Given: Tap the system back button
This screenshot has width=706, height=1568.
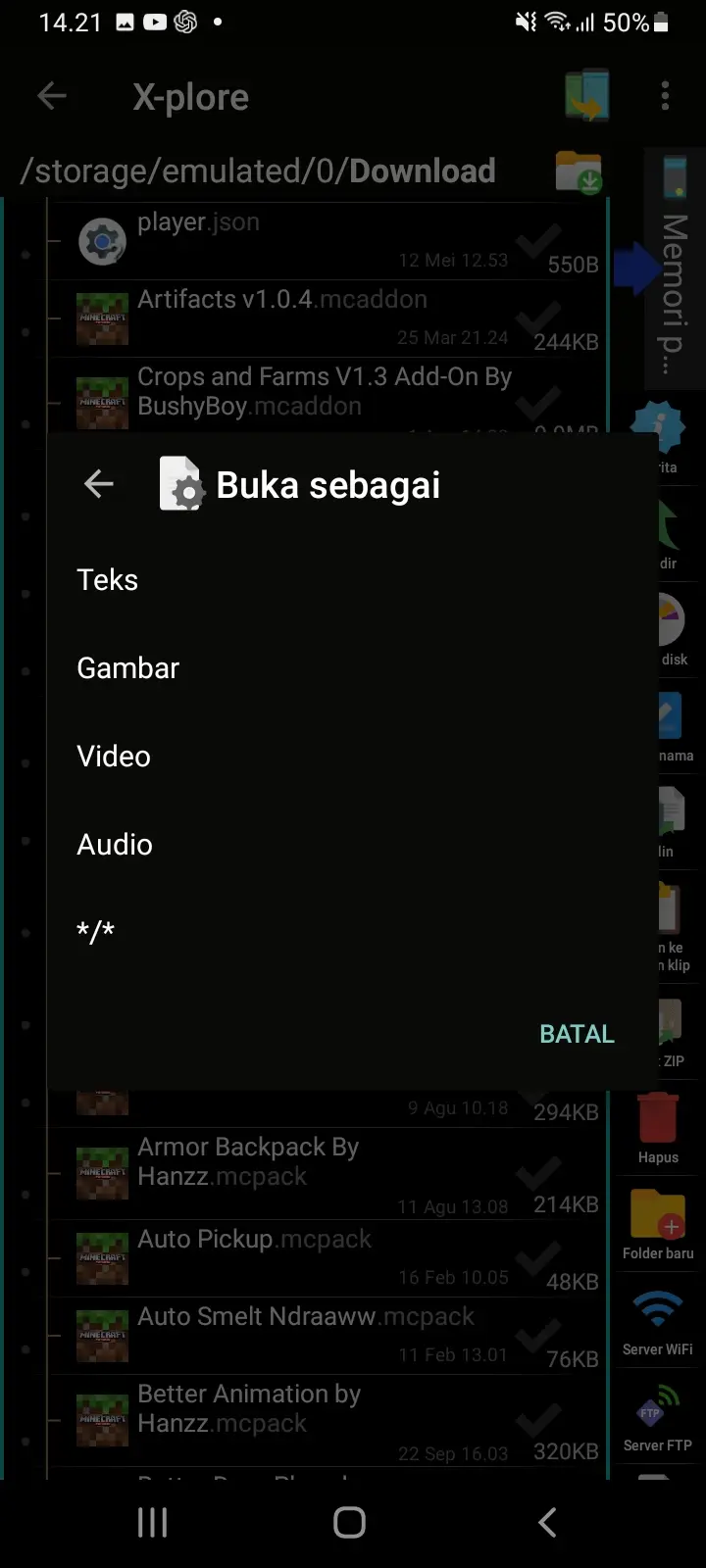Looking at the screenshot, I should [547, 1522].
